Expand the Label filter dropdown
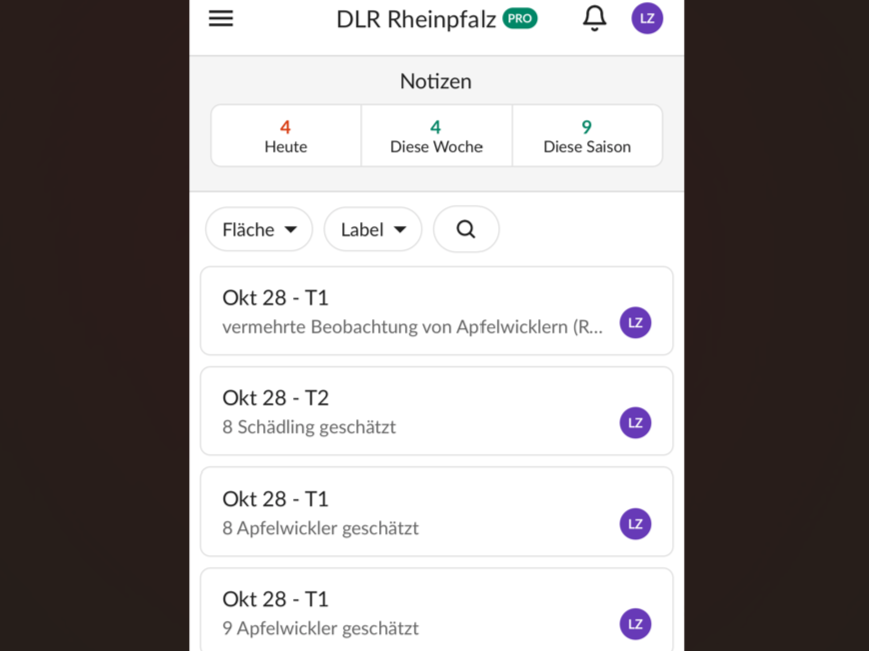 coord(373,229)
